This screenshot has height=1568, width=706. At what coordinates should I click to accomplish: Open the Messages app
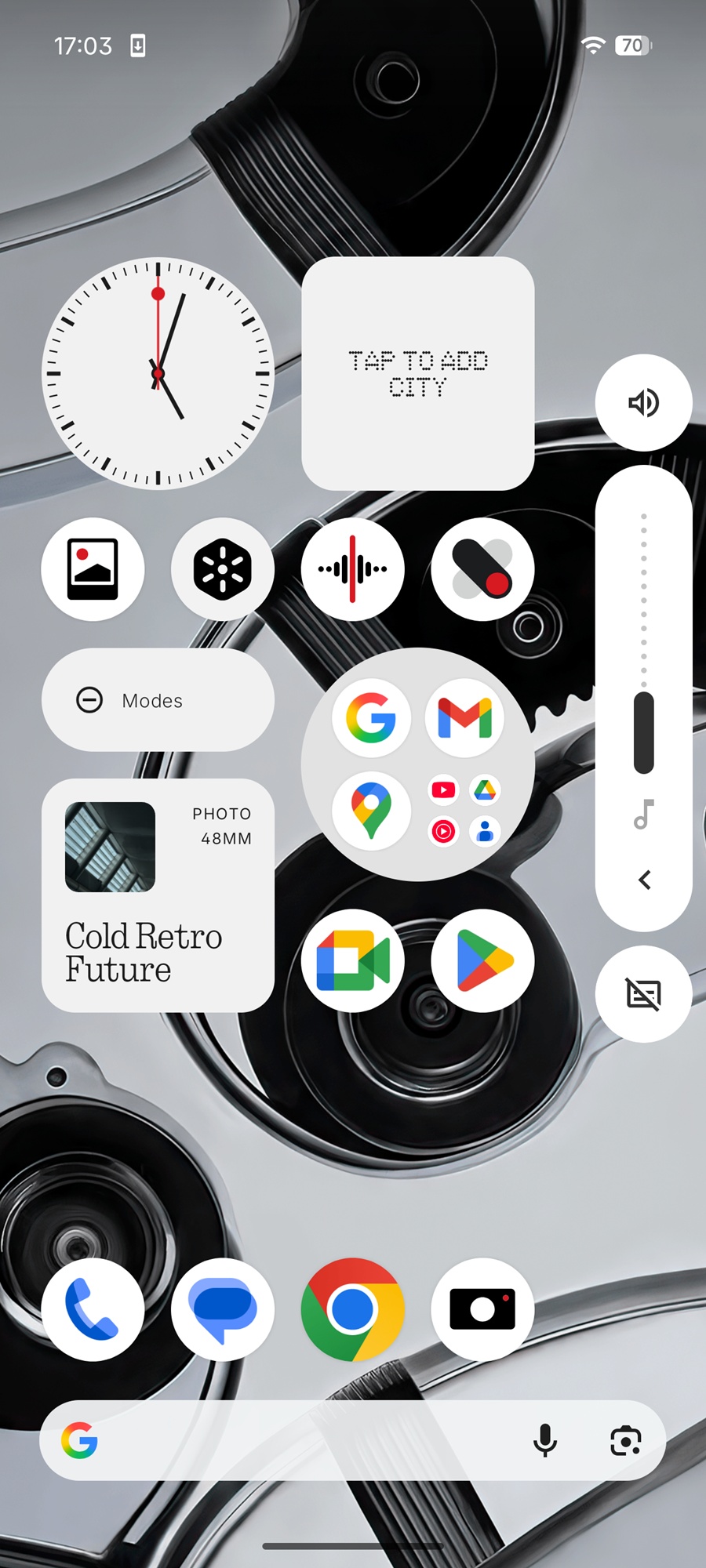click(223, 1309)
